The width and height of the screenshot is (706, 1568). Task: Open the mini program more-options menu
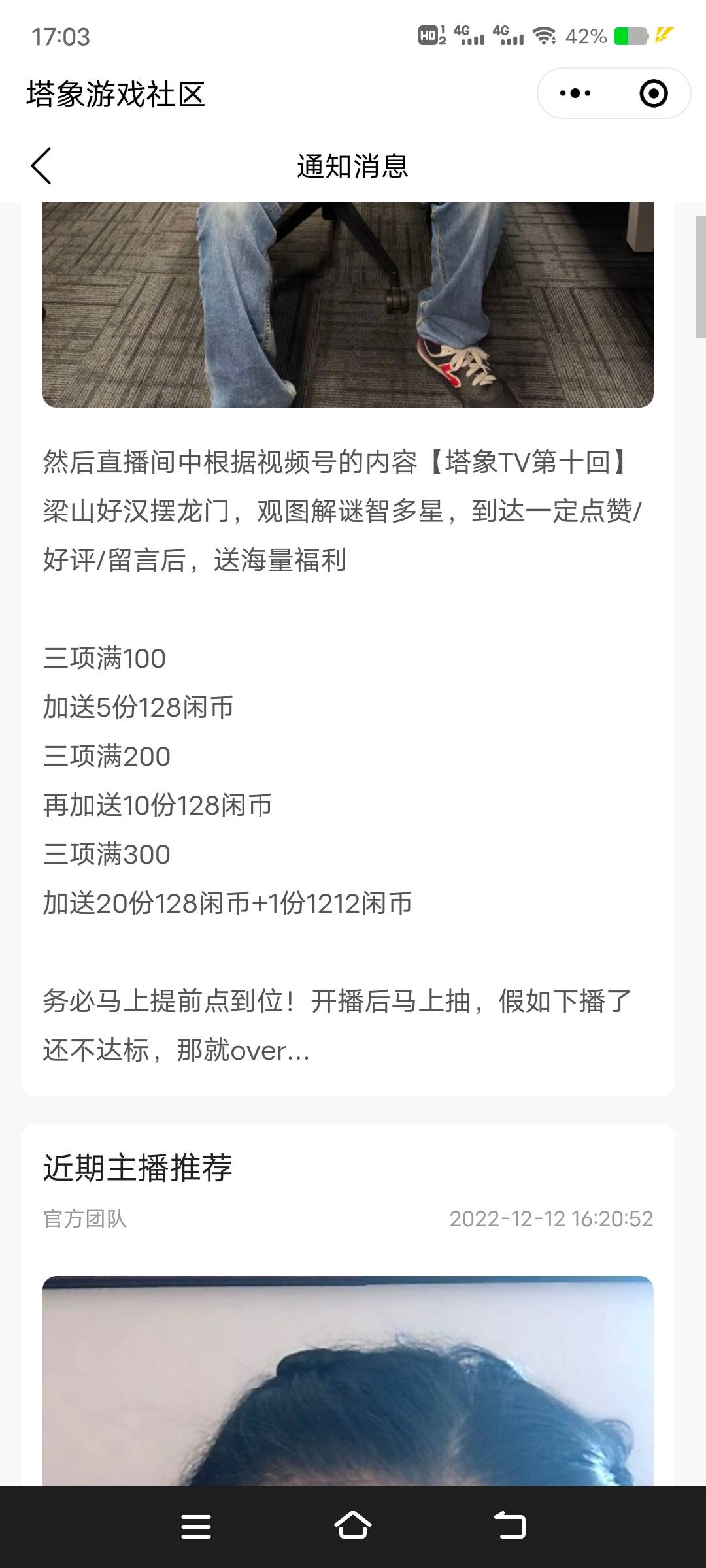point(575,93)
